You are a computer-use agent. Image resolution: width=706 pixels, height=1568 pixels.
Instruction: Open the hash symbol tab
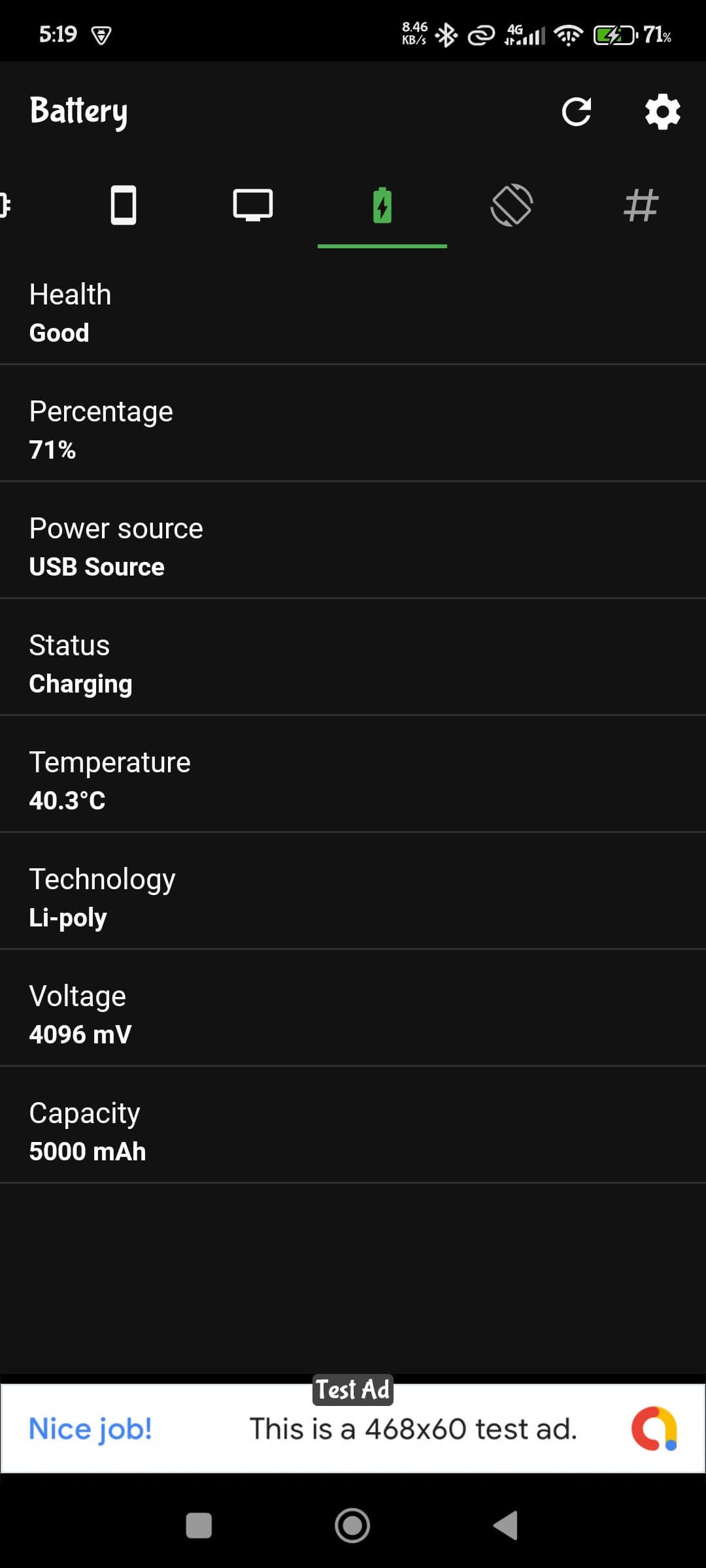pos(641,205)
